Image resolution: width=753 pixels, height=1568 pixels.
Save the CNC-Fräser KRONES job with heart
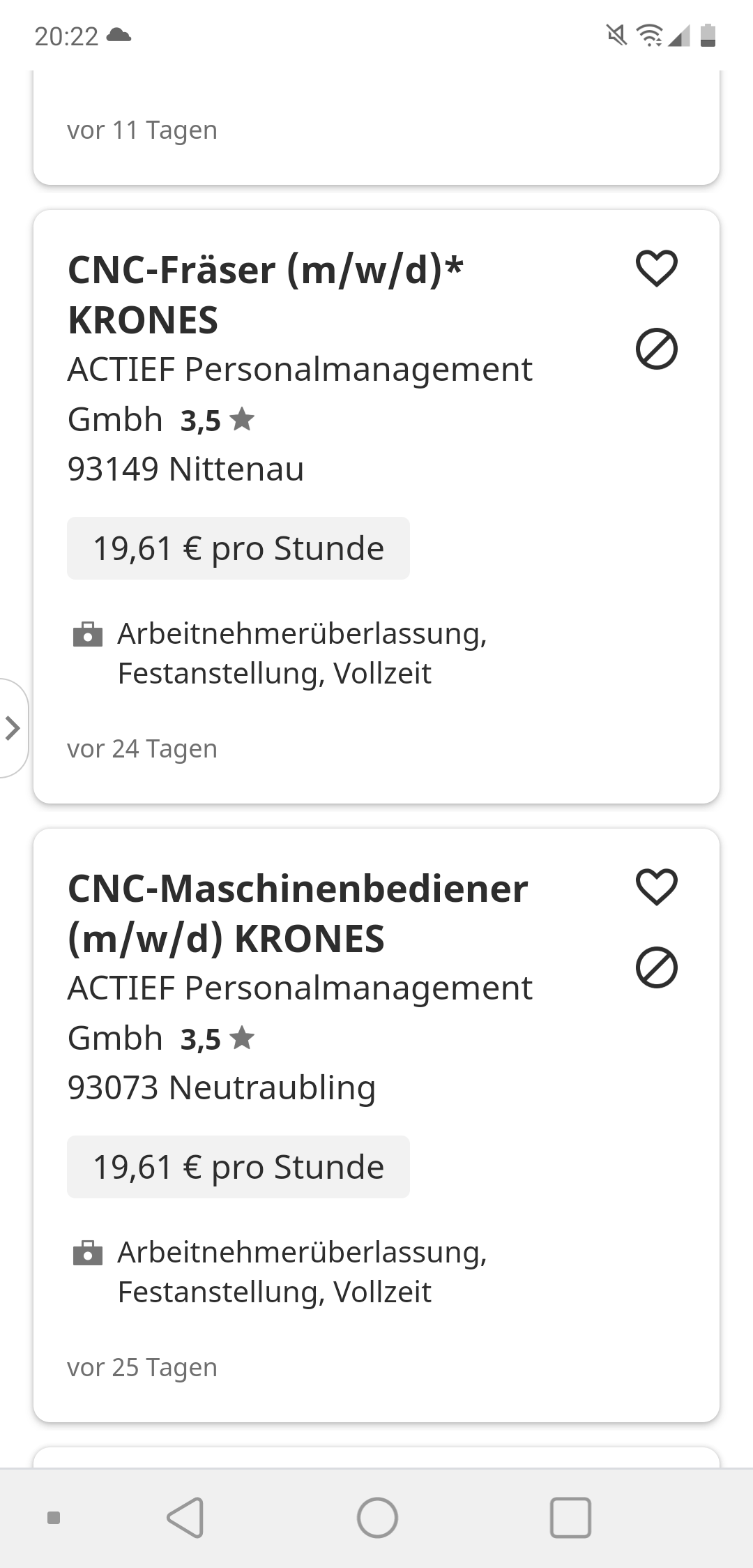pyautogui.click(x=656, y=269)
